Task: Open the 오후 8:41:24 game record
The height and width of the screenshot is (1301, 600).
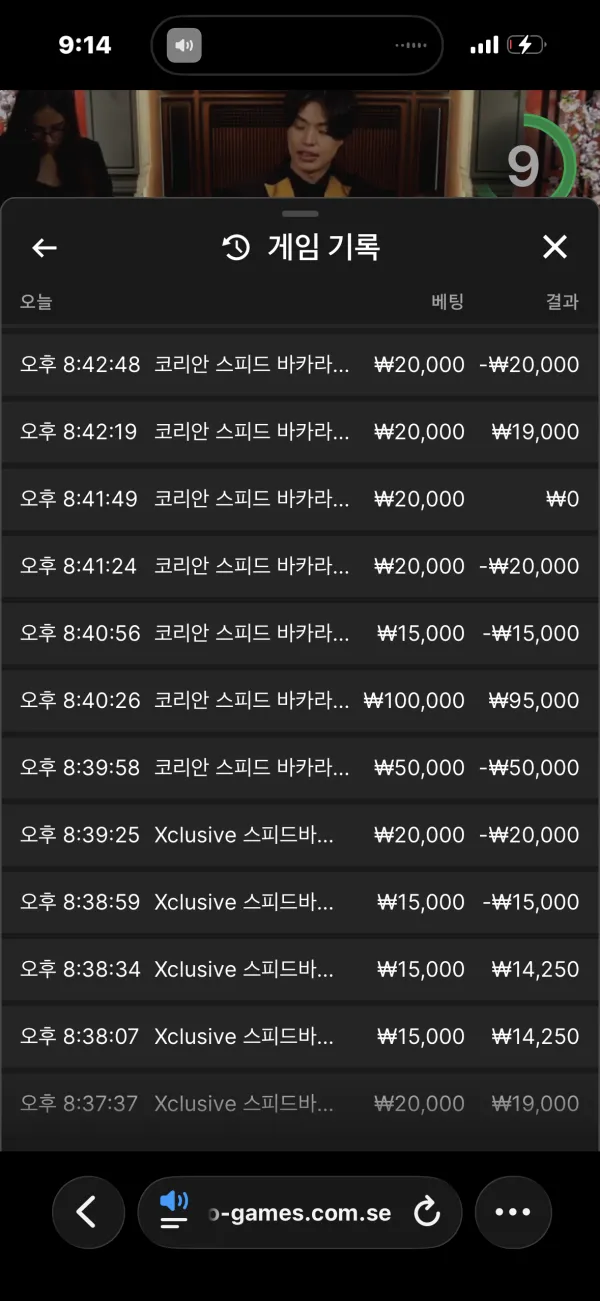Action: (300, 566)
